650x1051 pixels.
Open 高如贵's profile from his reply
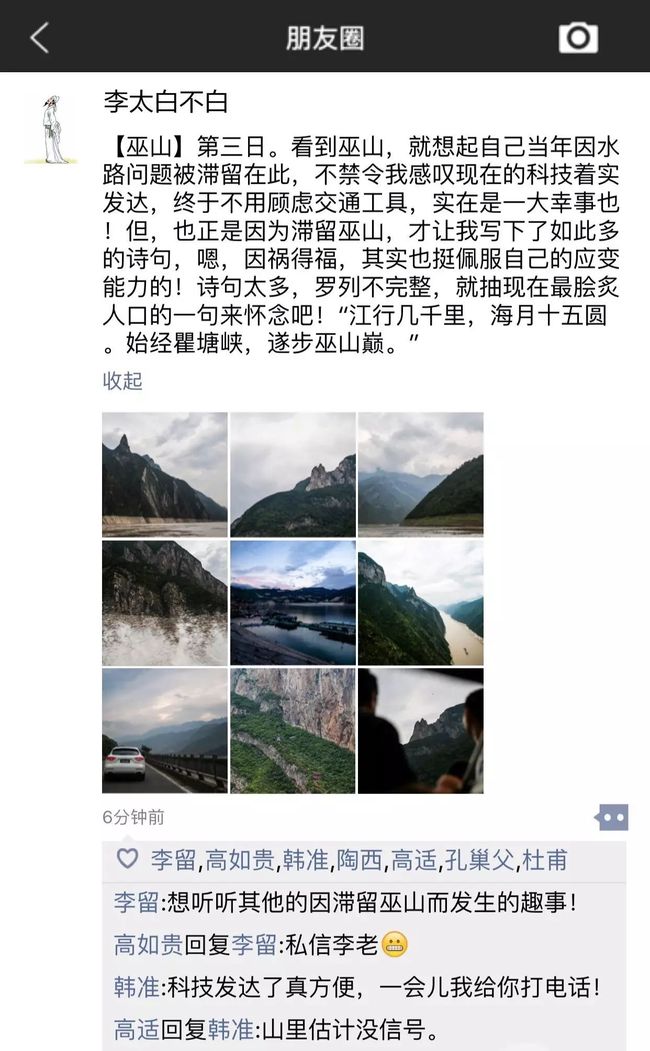[148, 945]
